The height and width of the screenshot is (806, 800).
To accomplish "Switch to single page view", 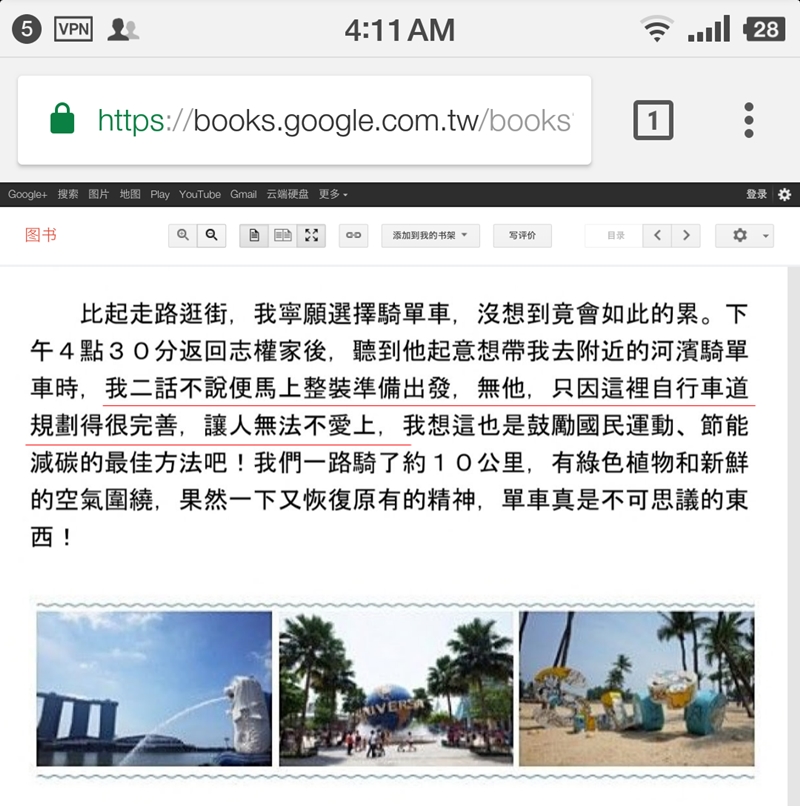I will pos(254,235).
